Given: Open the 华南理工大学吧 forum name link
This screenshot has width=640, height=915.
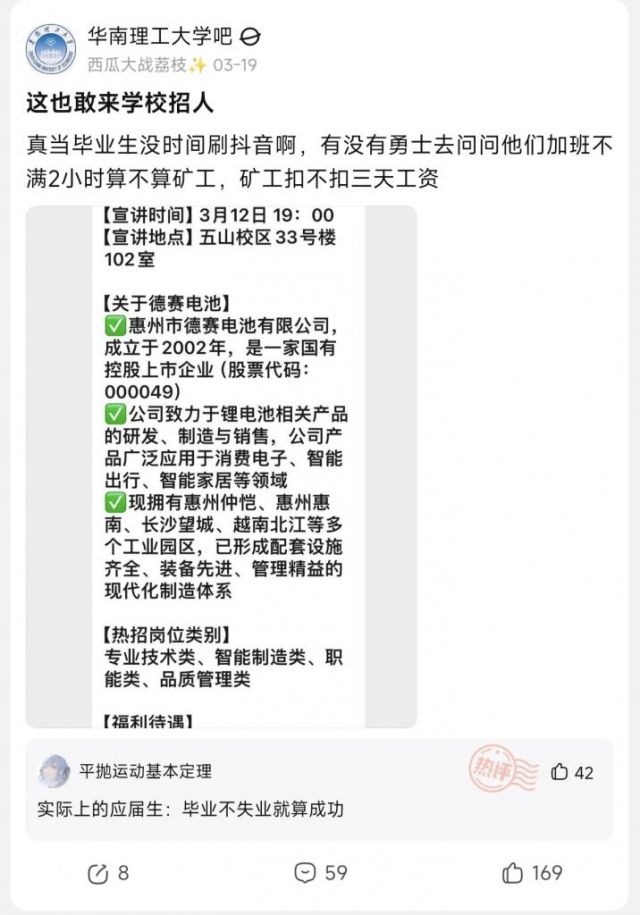Looking at the screenshot, I should tap(159, 37).
